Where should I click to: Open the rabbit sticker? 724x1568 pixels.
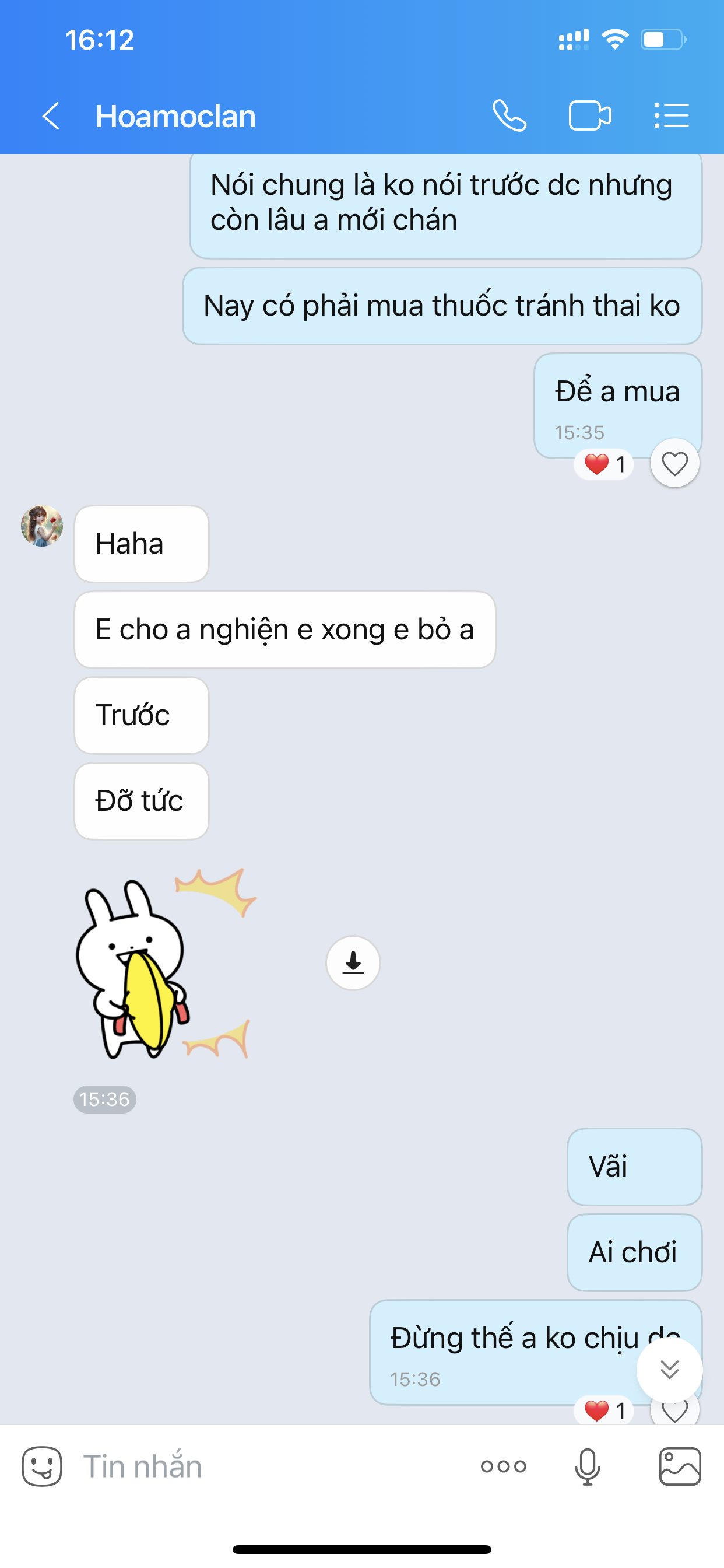click(x=164, y=965)
